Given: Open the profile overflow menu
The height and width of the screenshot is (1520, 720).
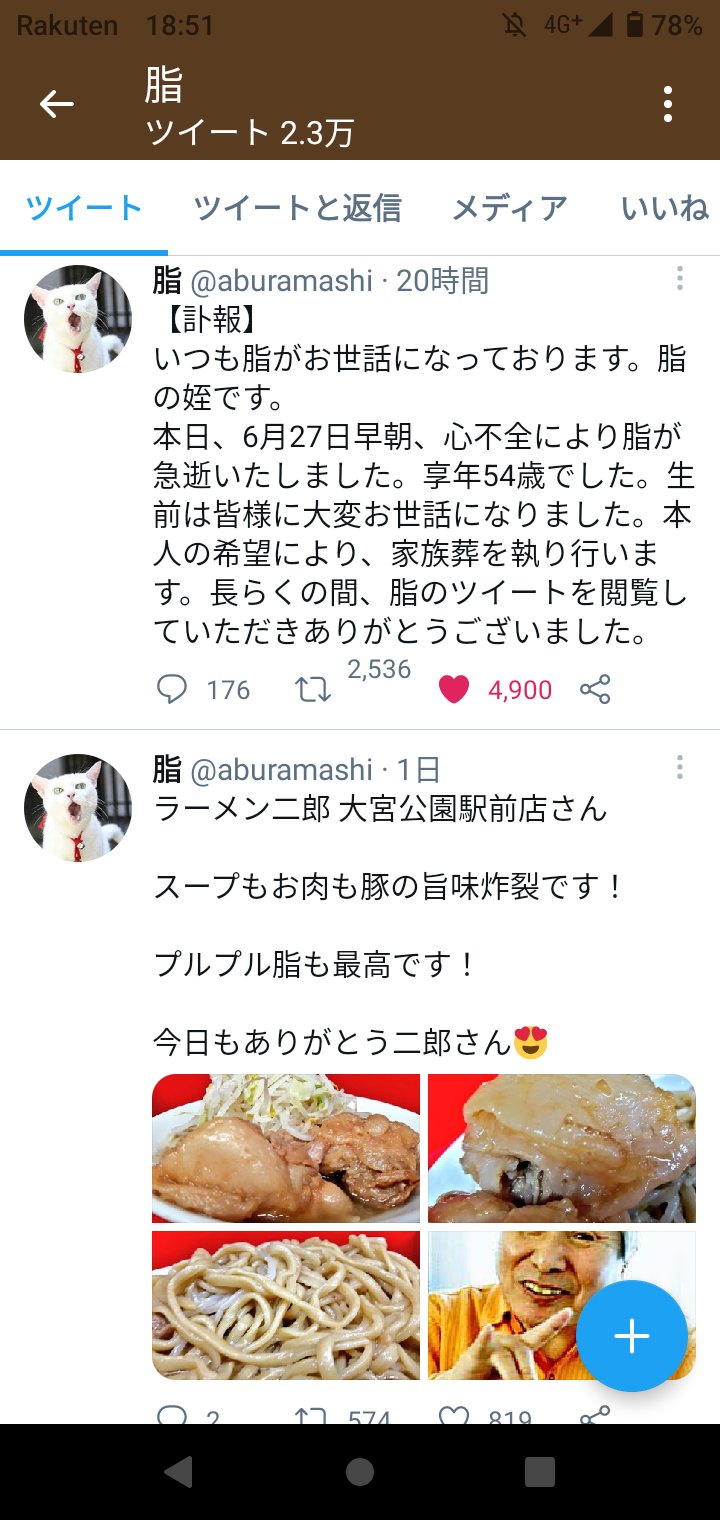Looking at the screenshot, I should [x=667, y=104].
